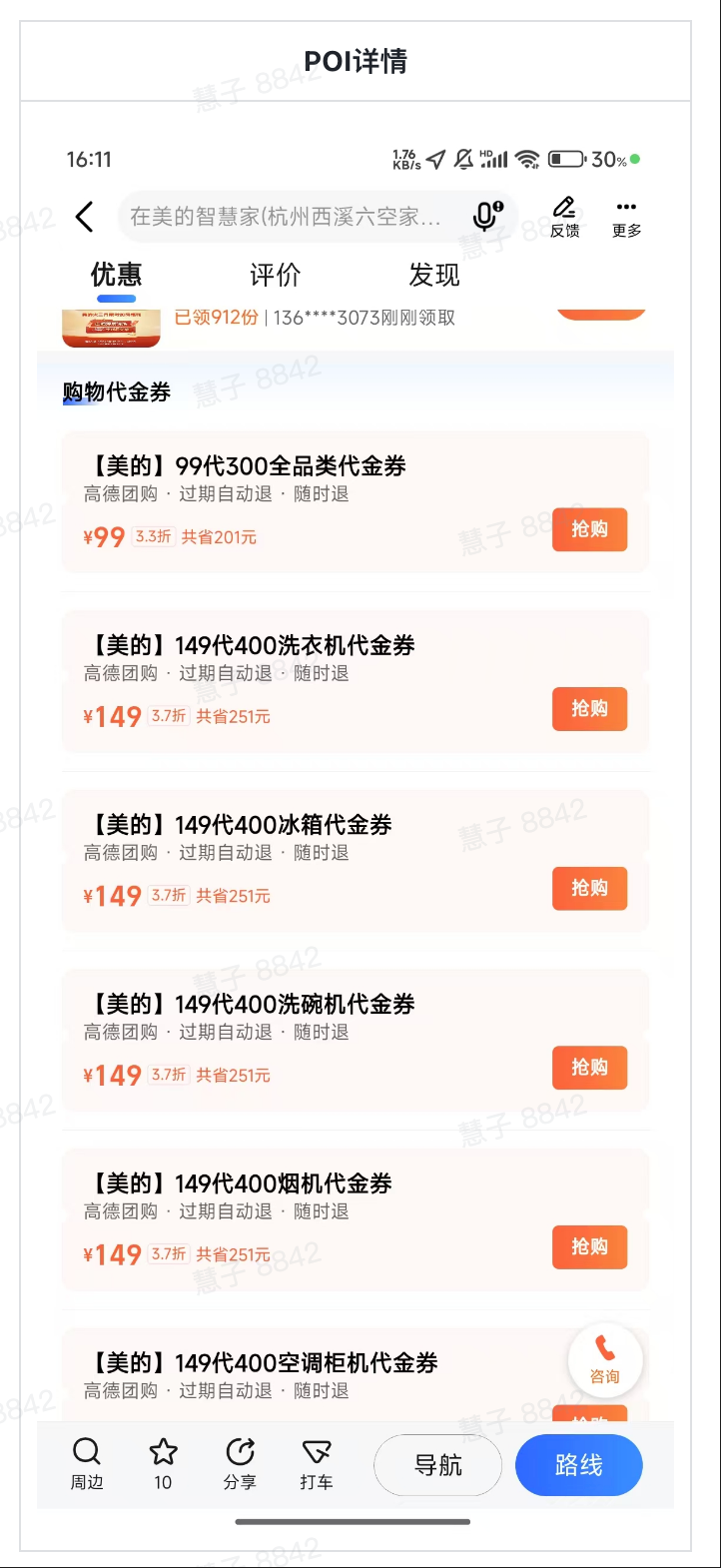
Task: Favorite this place with the star
Action: click(163, 1464)
